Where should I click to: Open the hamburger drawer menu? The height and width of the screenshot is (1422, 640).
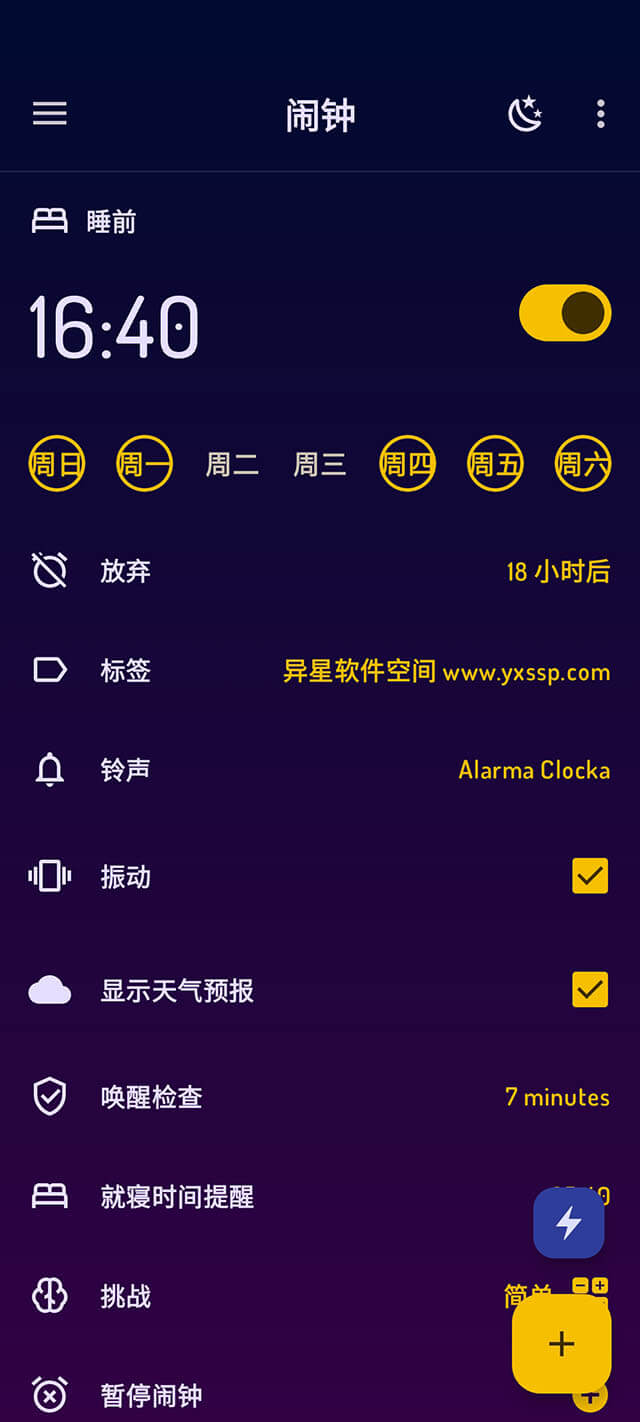(x=49, y=114)
